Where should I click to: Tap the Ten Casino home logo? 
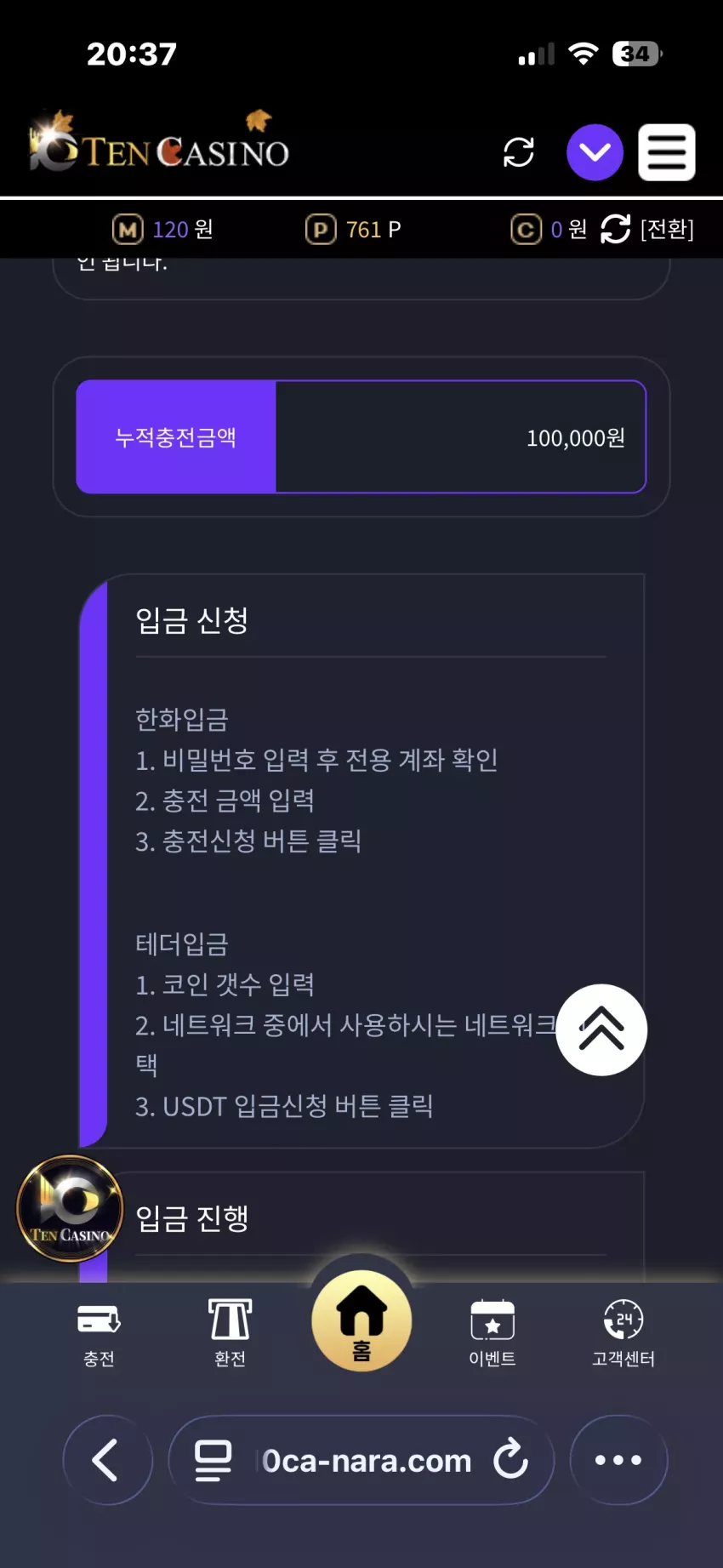(x=159, y=143)
